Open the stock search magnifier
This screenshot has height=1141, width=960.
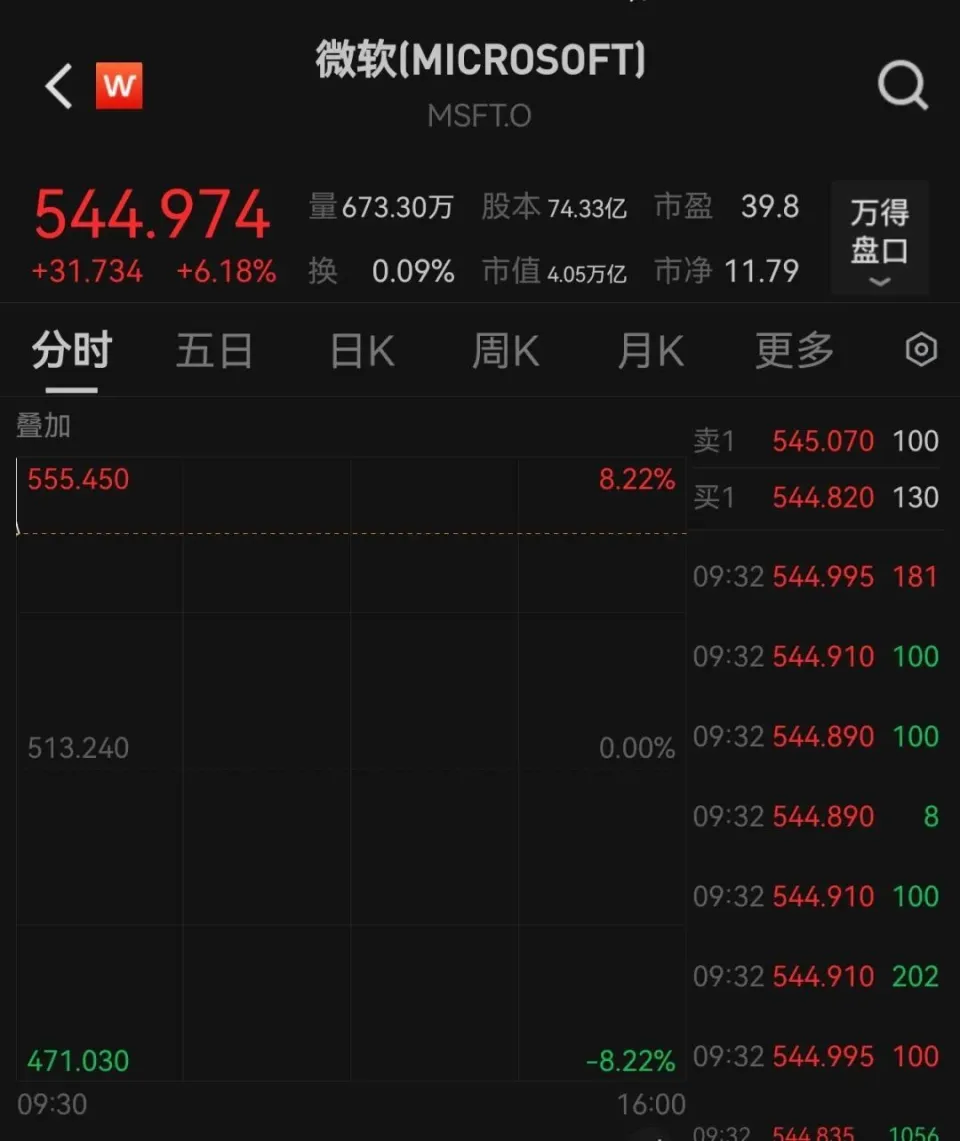pos(902,87)
